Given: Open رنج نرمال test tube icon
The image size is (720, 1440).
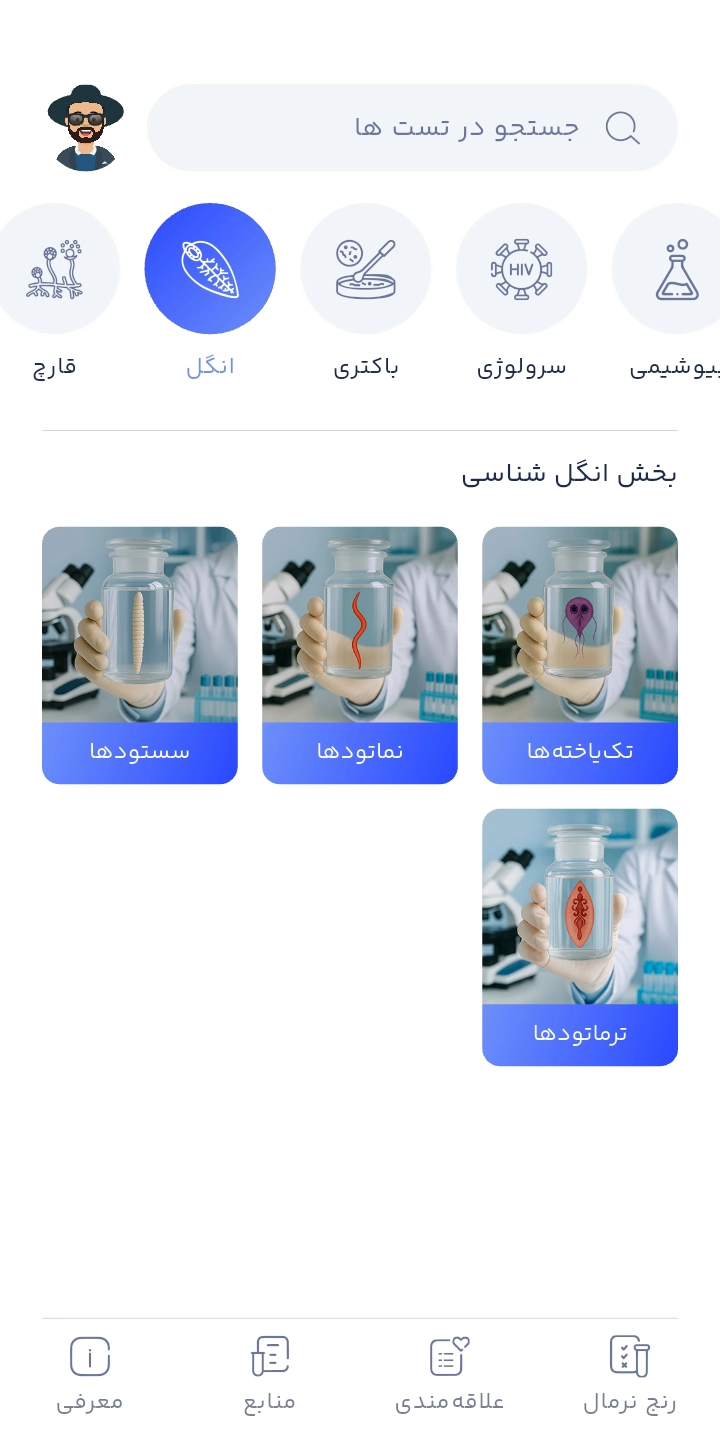Looking at the screenshot, I should pyautogui.click(x=628, y=1357).
